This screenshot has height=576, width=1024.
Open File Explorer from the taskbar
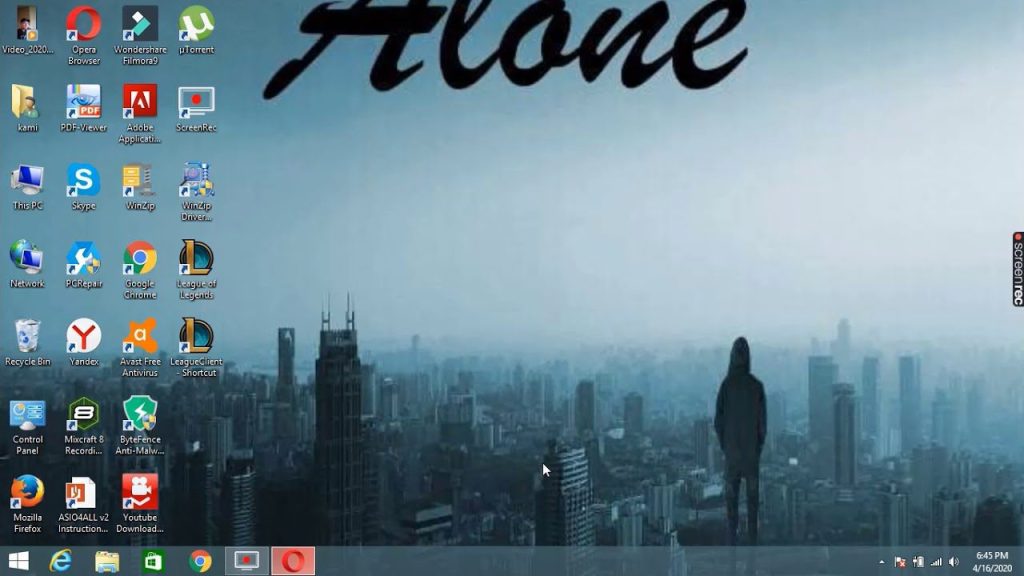pyautogui.click(x=107, y=561)
